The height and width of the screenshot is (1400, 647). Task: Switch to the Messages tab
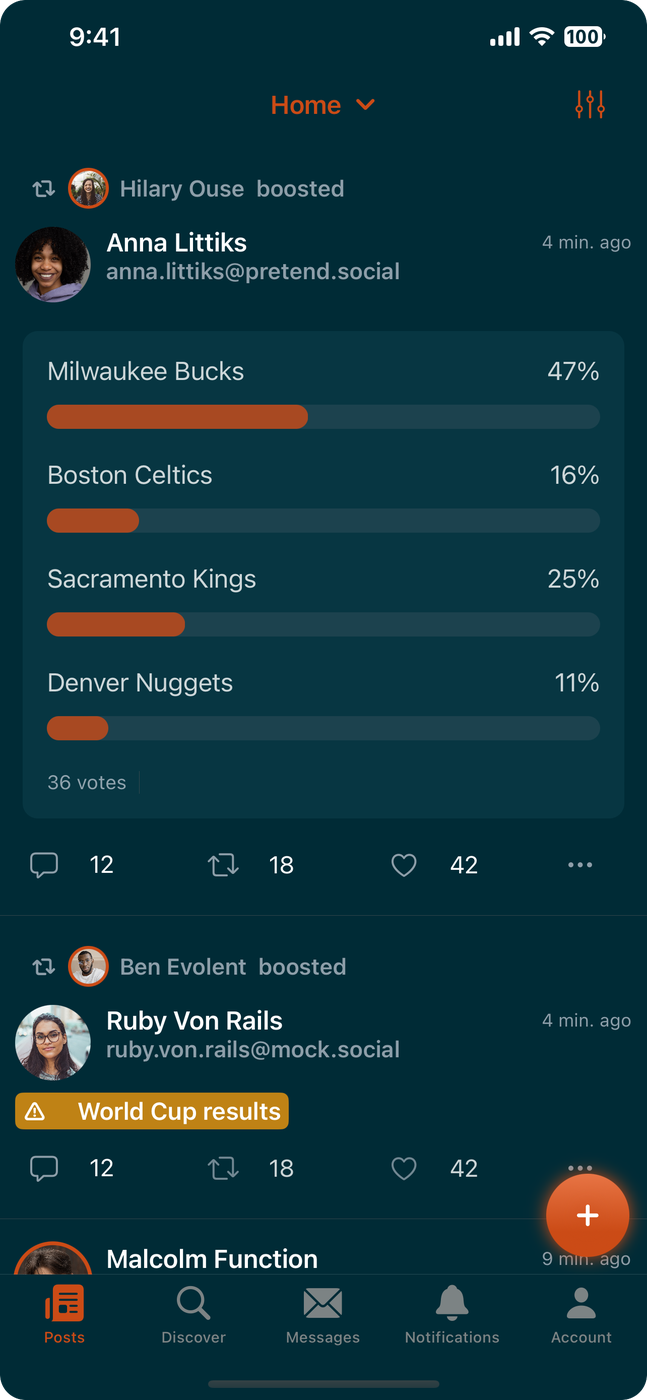[322, 1315]
